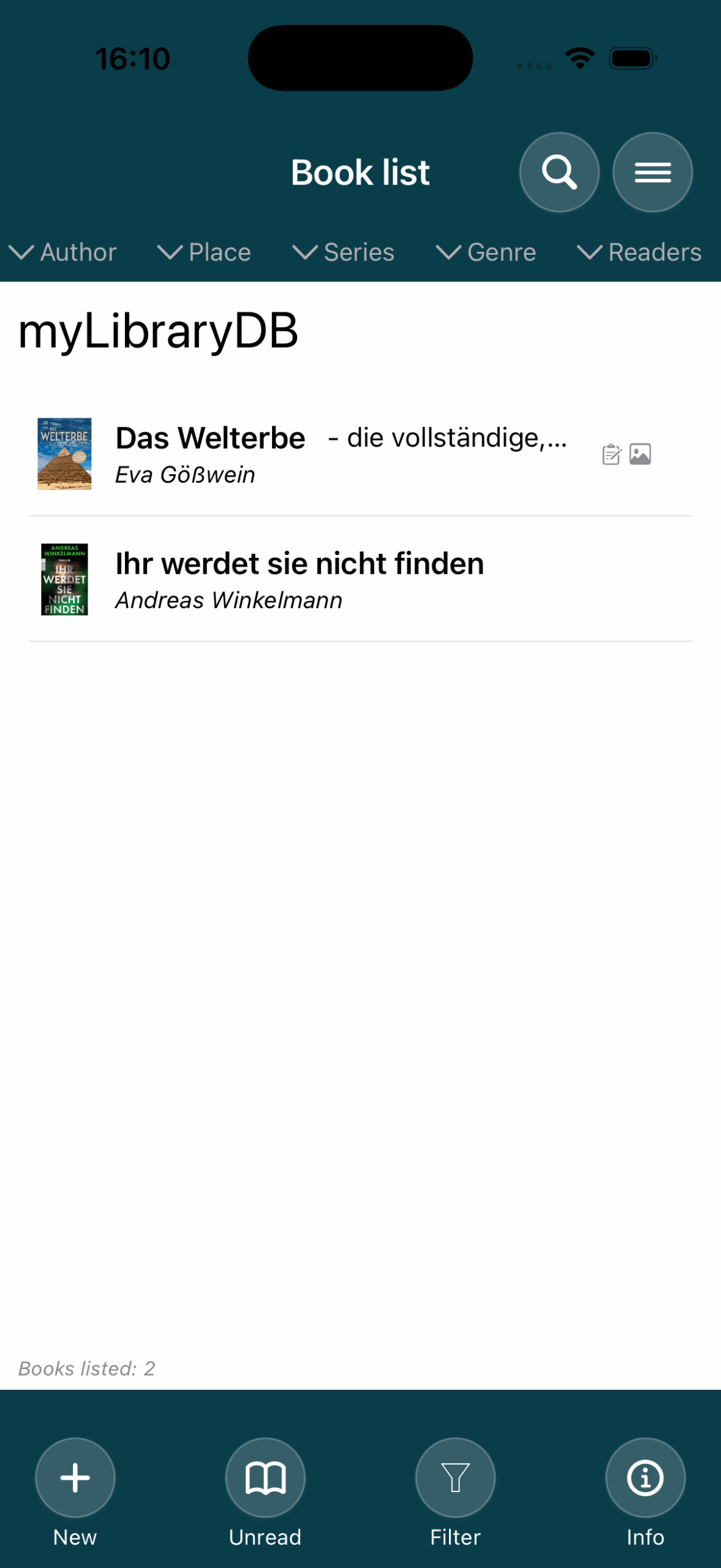Open the Info screen
721x1568 pixels.
point(645,1477)
